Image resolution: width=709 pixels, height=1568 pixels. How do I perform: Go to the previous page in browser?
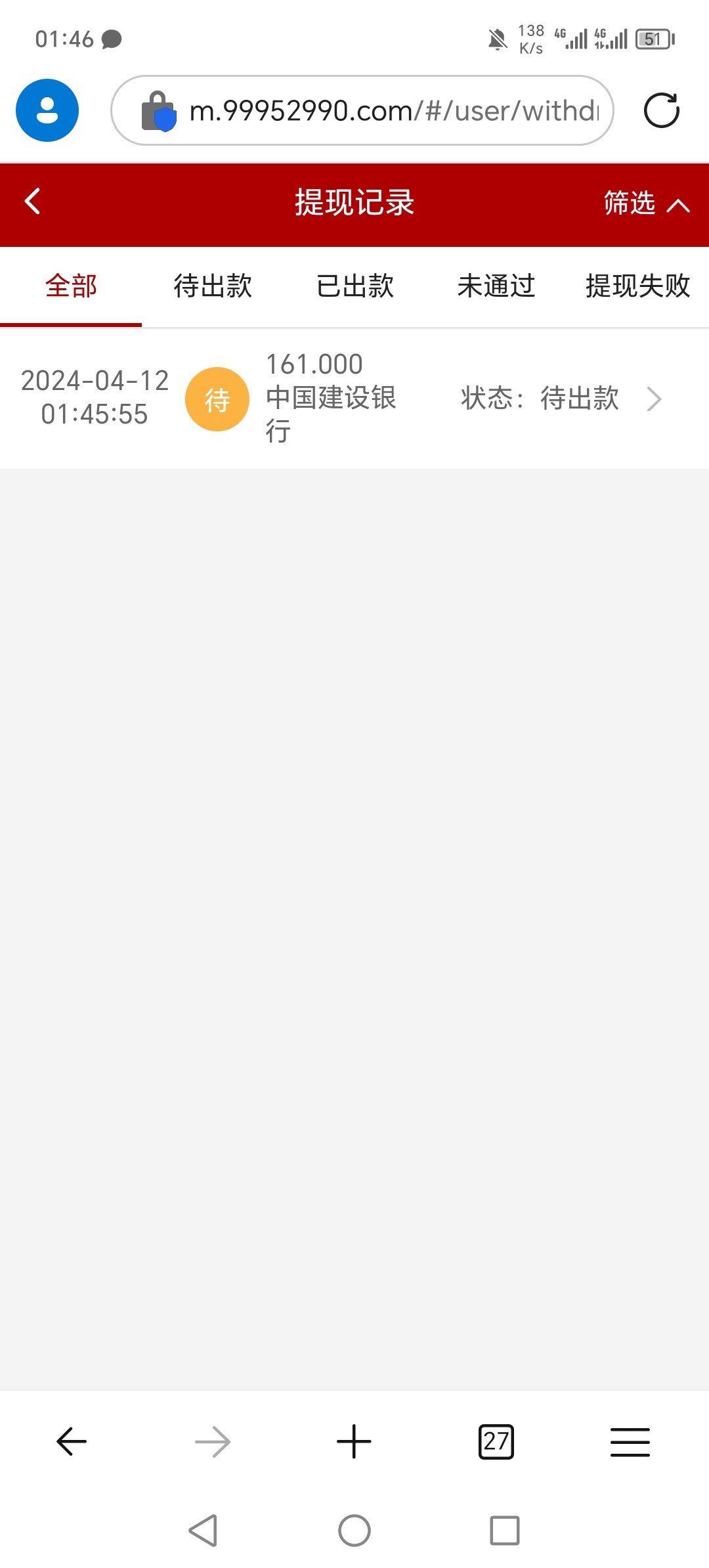[72, 1442]
